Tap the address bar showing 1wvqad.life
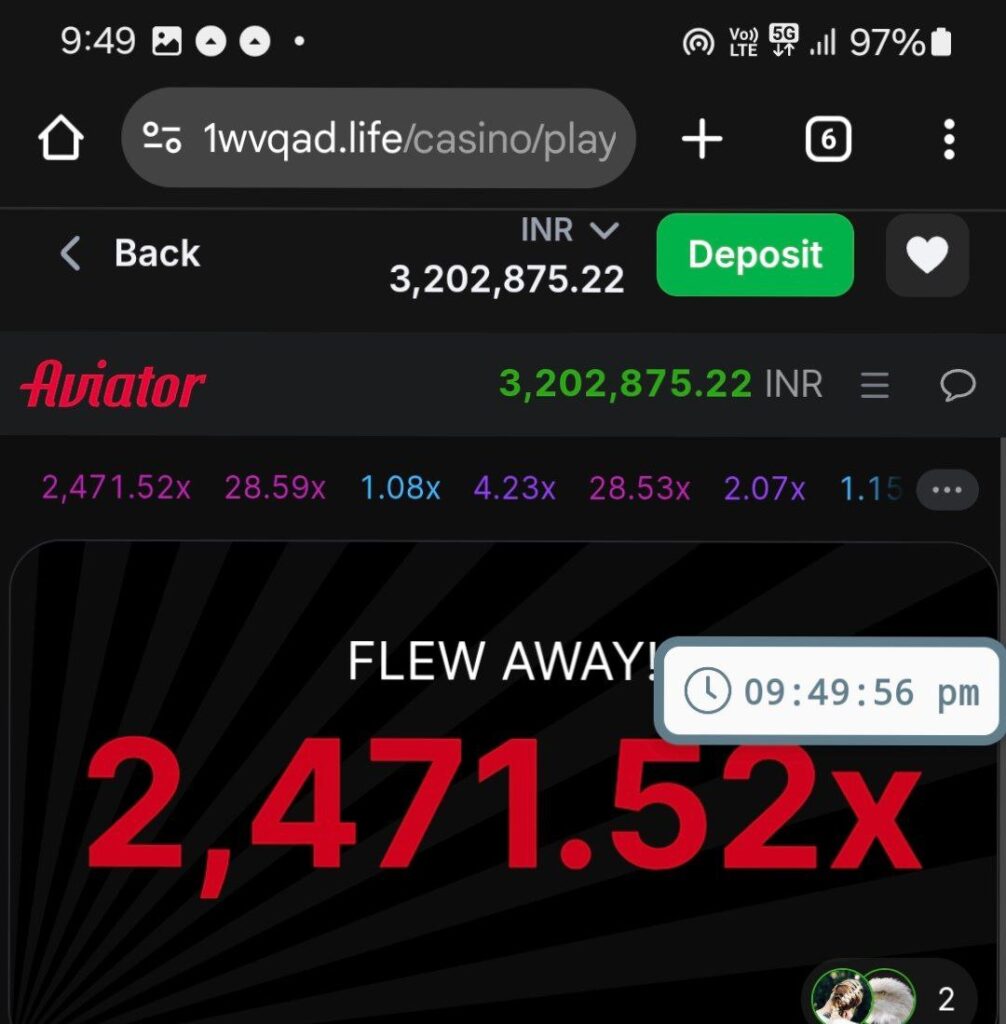 coord(378,139)
